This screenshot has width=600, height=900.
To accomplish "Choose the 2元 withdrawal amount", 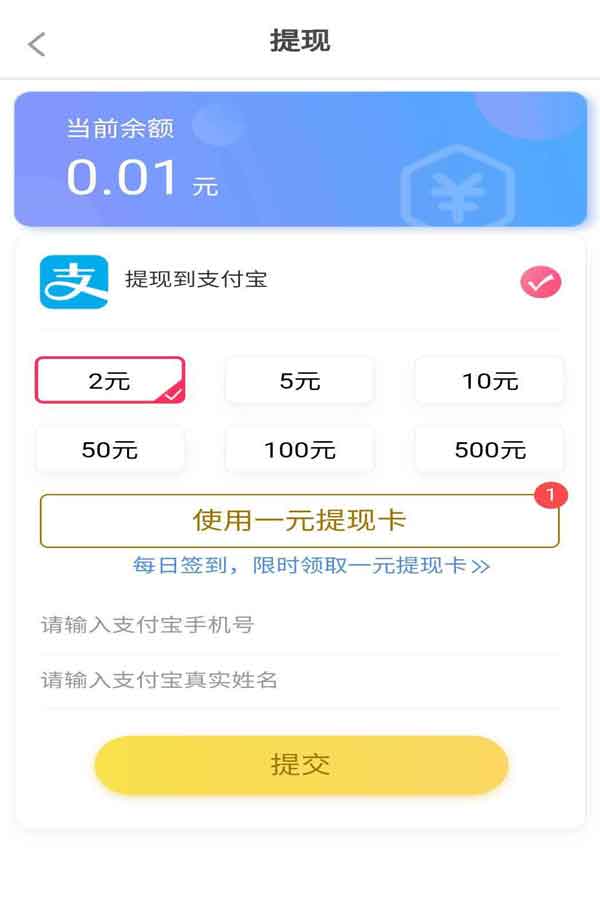I will (110, 381).
